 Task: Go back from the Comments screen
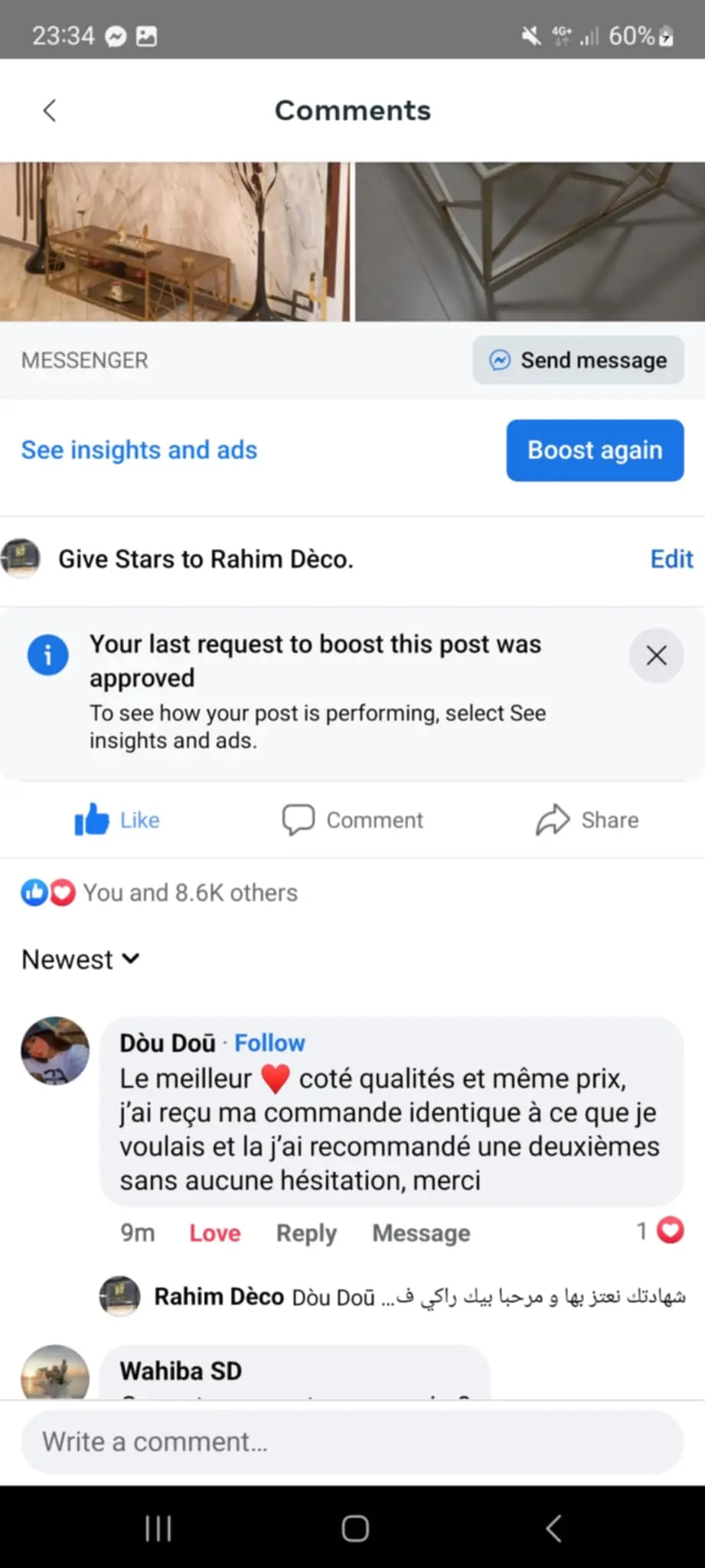(50, 111)
